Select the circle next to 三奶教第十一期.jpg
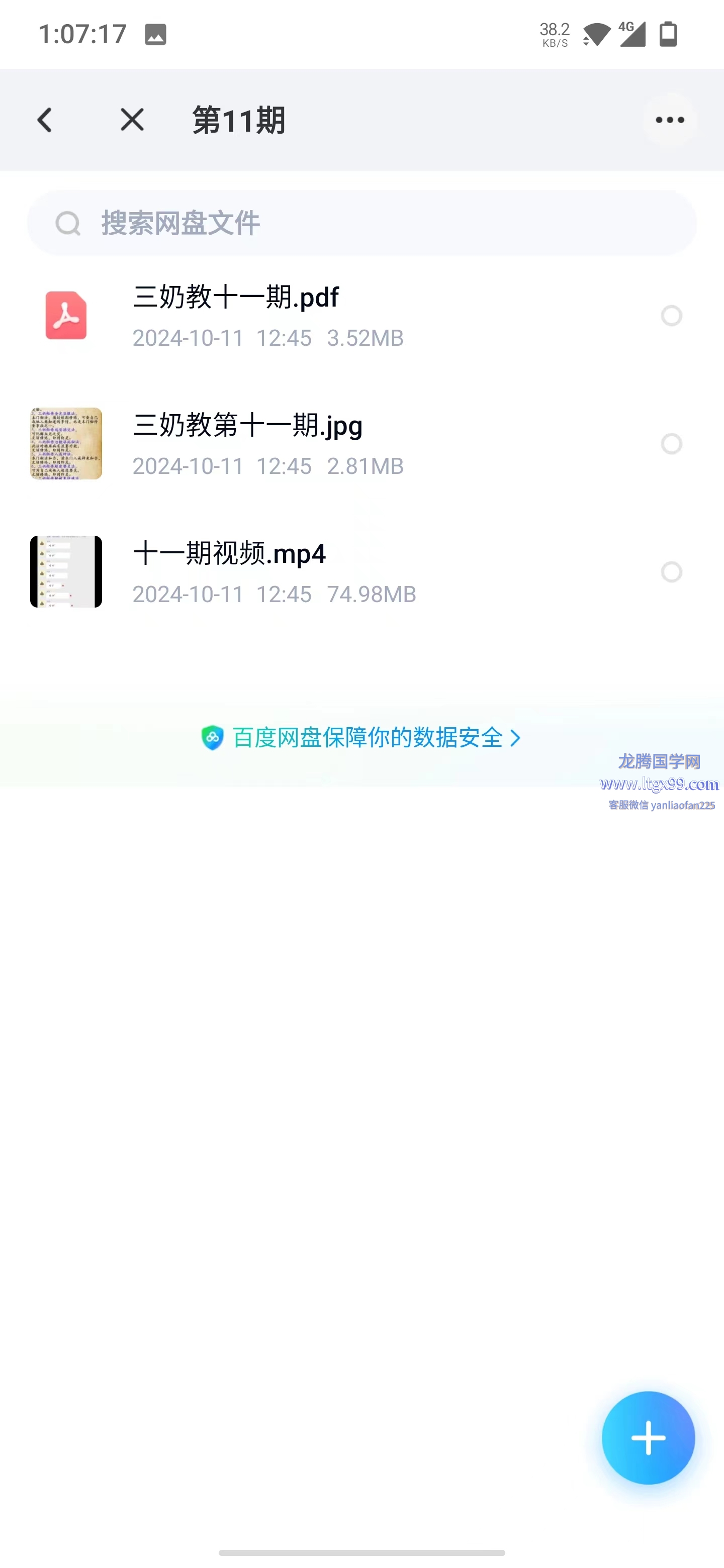Viewport: 724px width, 1568px height. pos(671,444)
